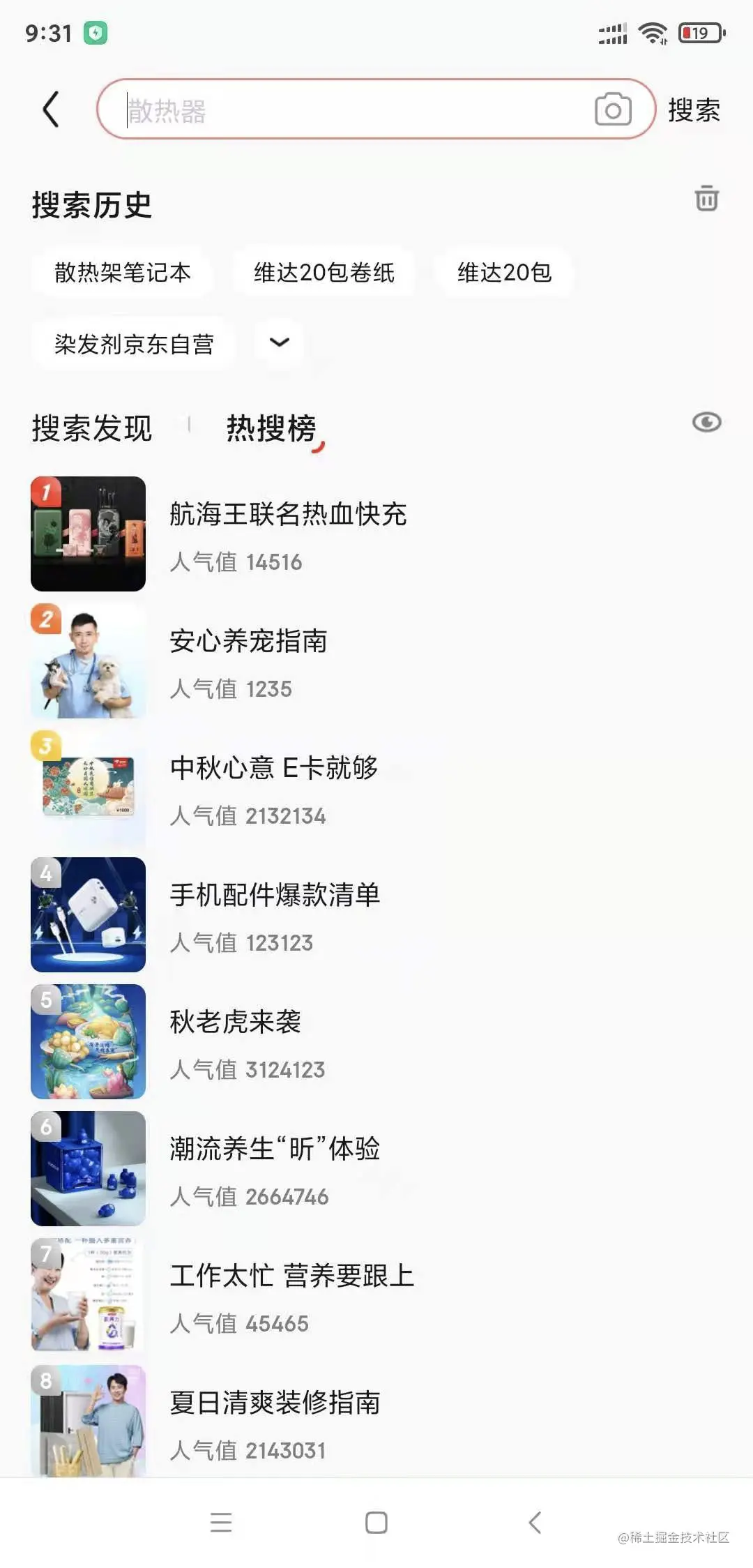Switch to the 搜索发现 tab

point(92,428)
